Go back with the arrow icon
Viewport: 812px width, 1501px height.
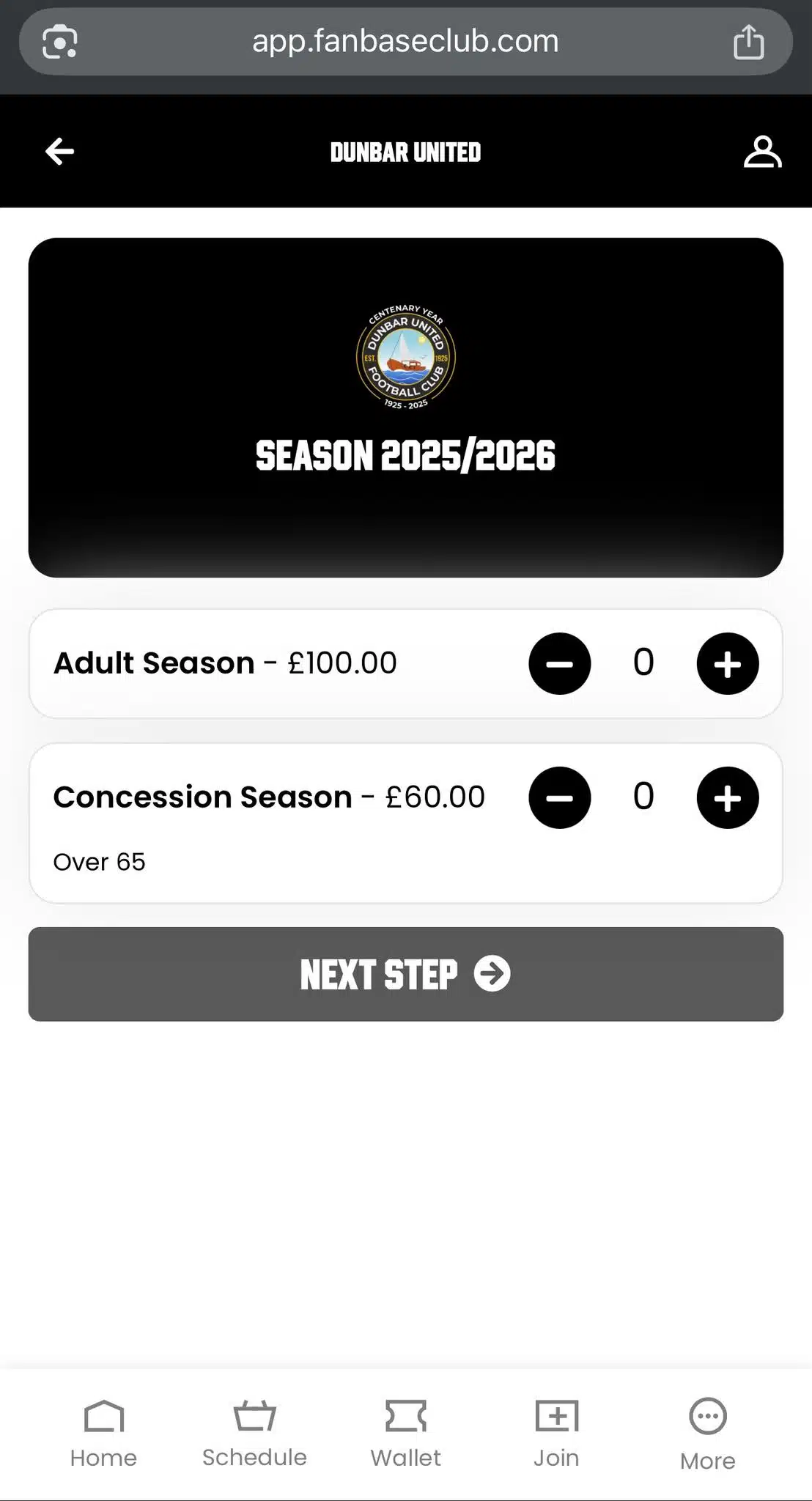[60, 152]
